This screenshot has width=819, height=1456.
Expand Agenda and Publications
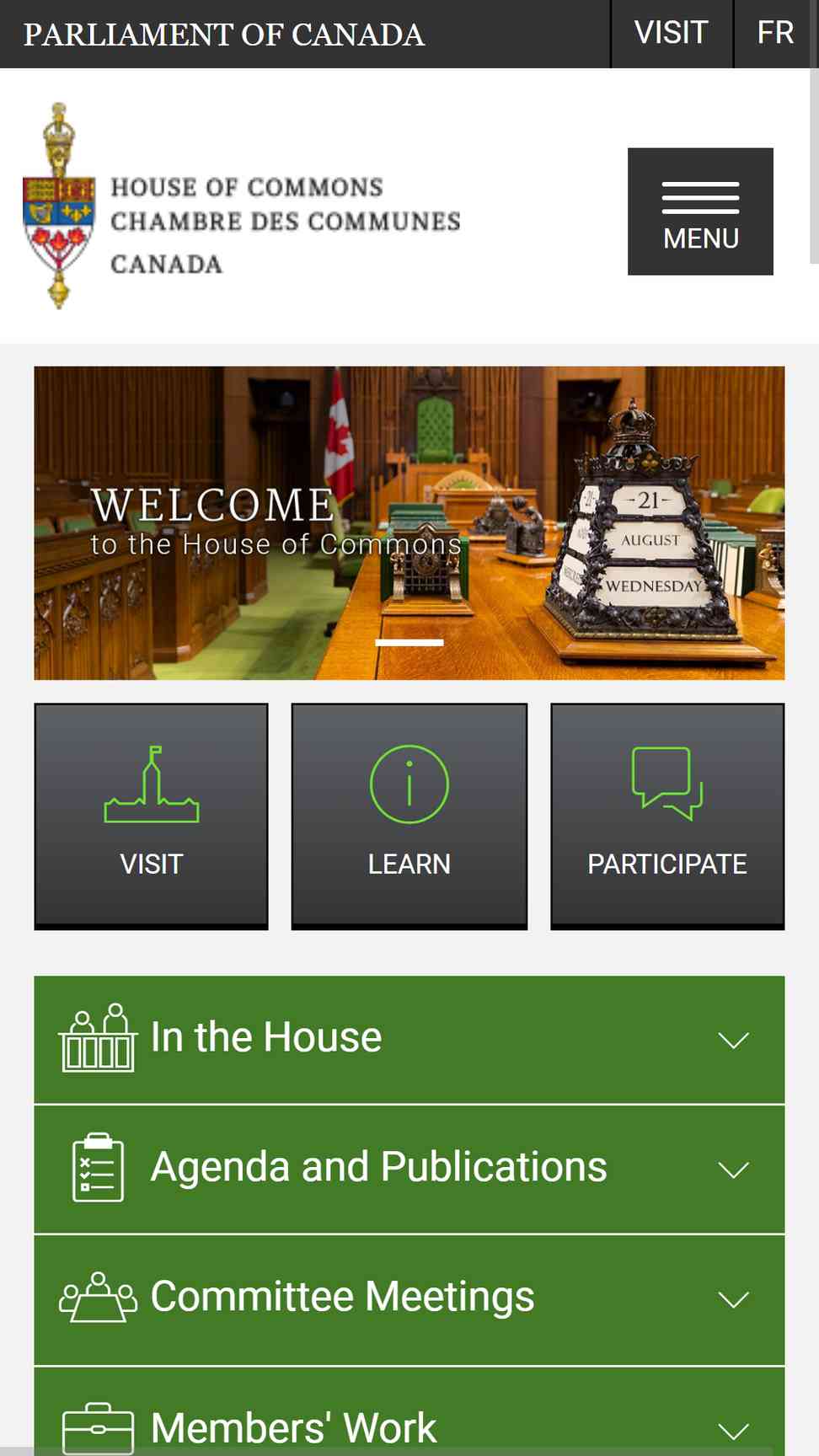point(409,1170)
